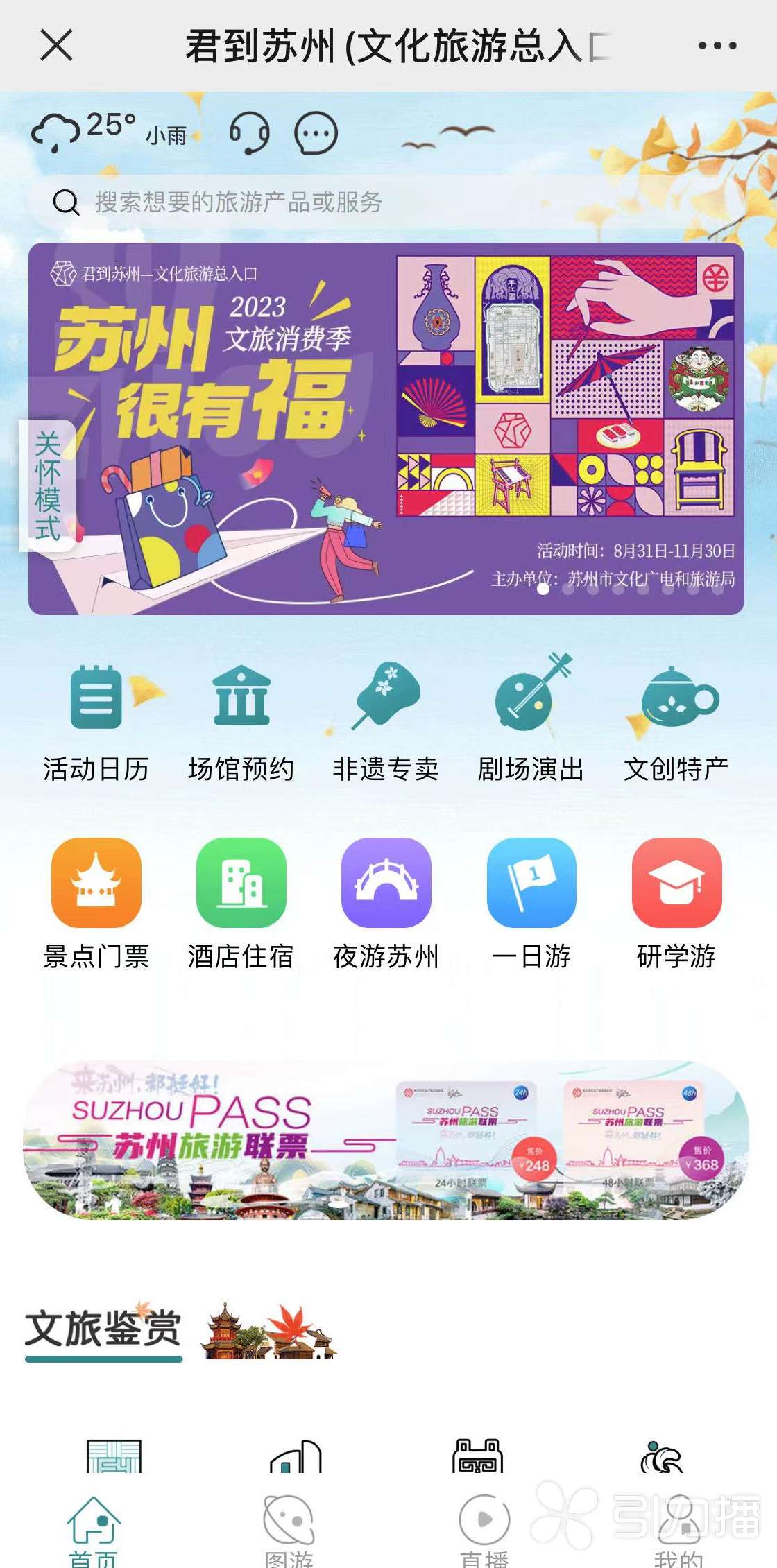The height and width of the screenshot is (1568, 777).
Task: Select 酒店住宿 hotel lodging
Action: [x=241, y=903]
